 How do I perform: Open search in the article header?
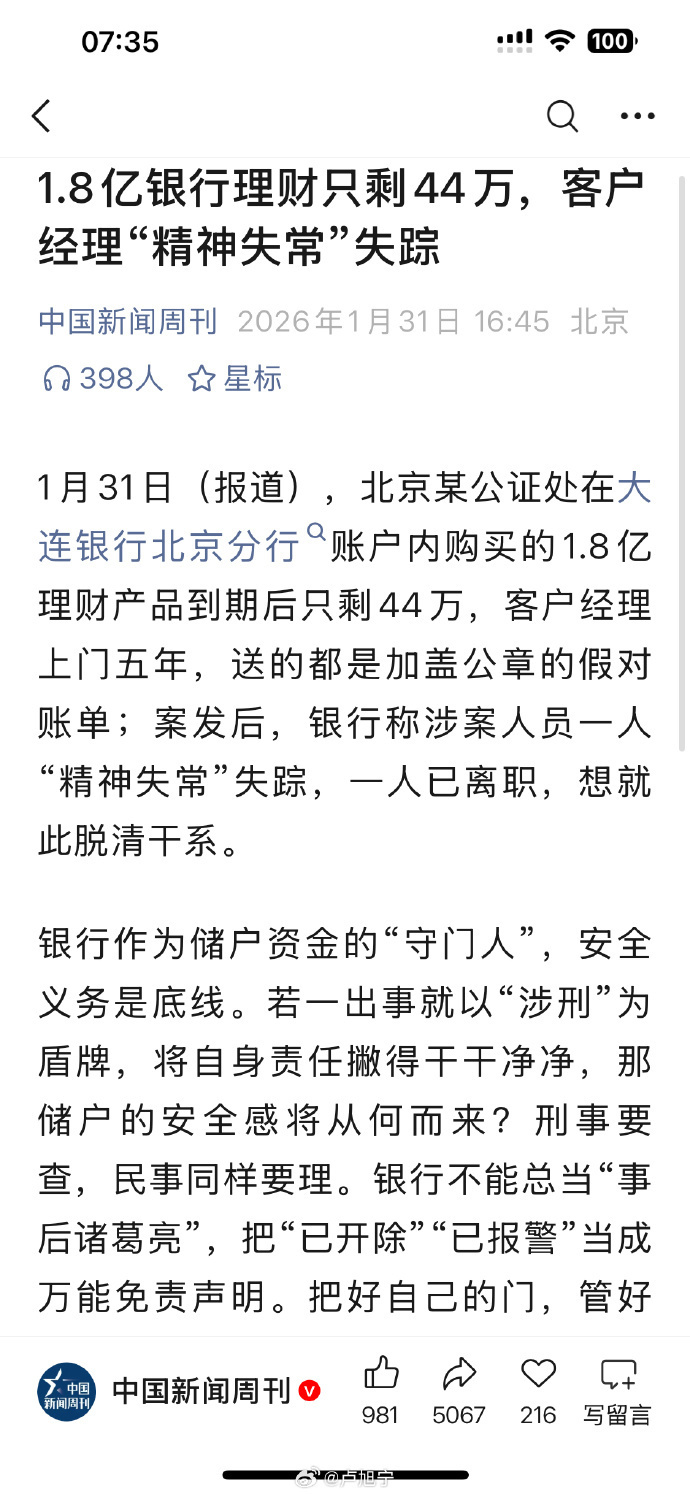562,116
